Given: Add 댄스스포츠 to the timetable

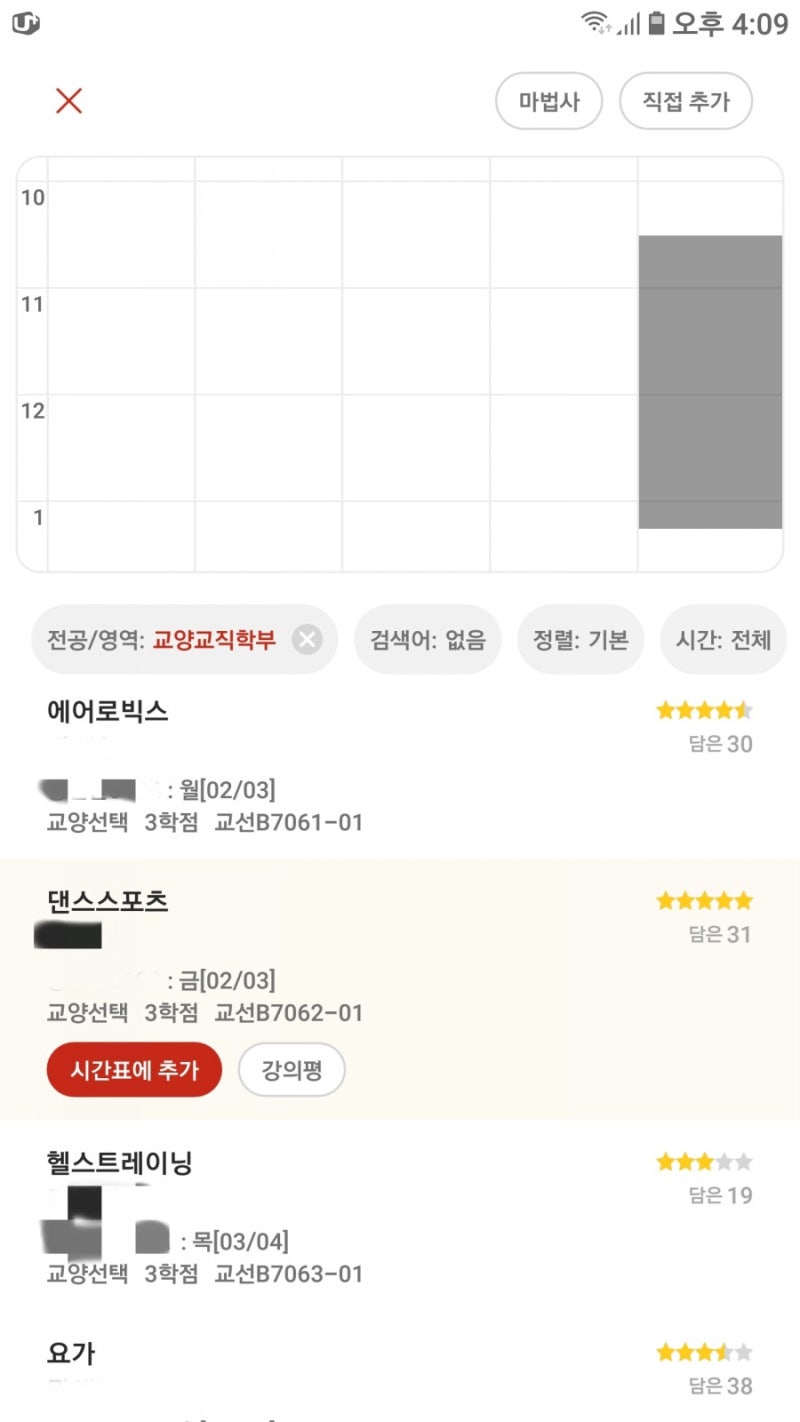Looking at the screenshot, I should pyautogui.click(x=134, y=1070).
